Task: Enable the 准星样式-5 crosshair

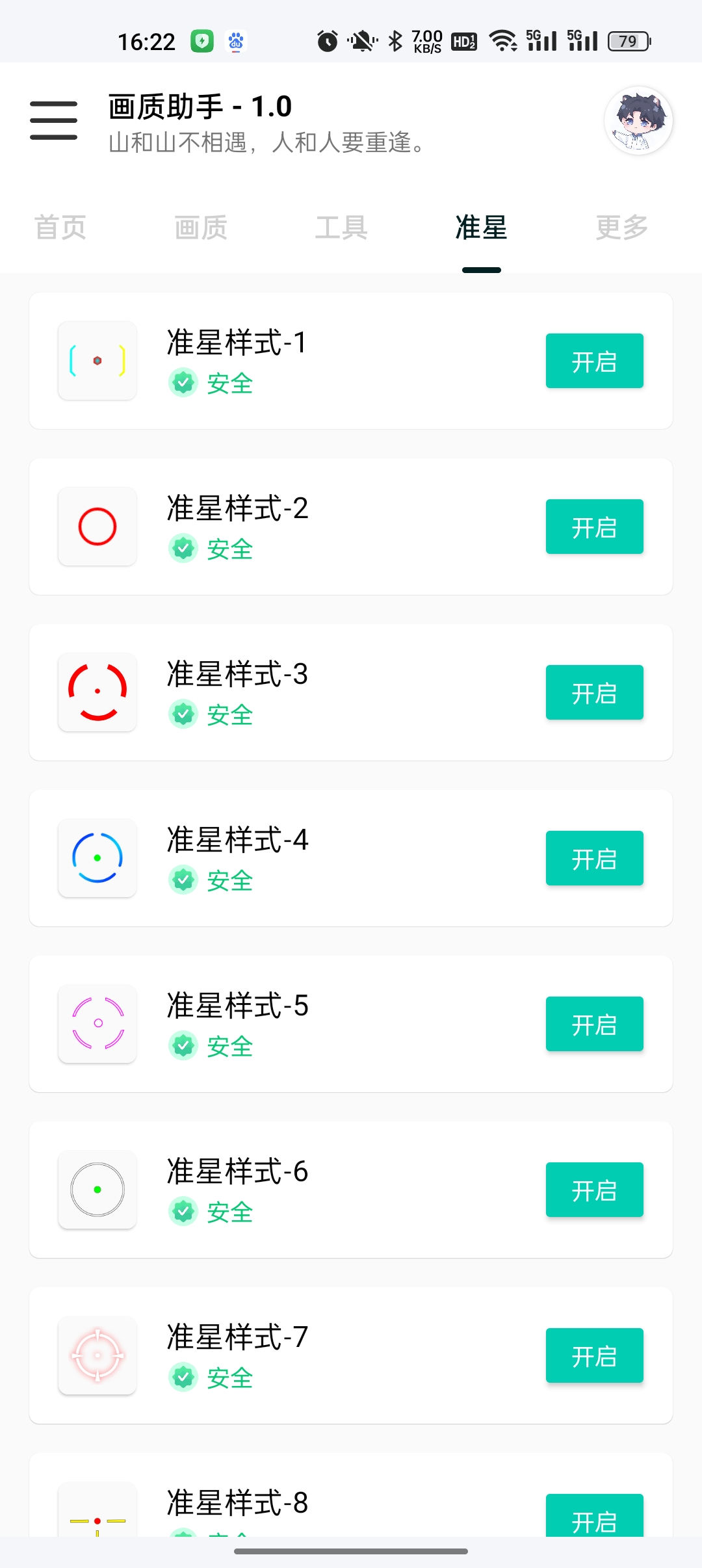Action: coord(594,1024)
